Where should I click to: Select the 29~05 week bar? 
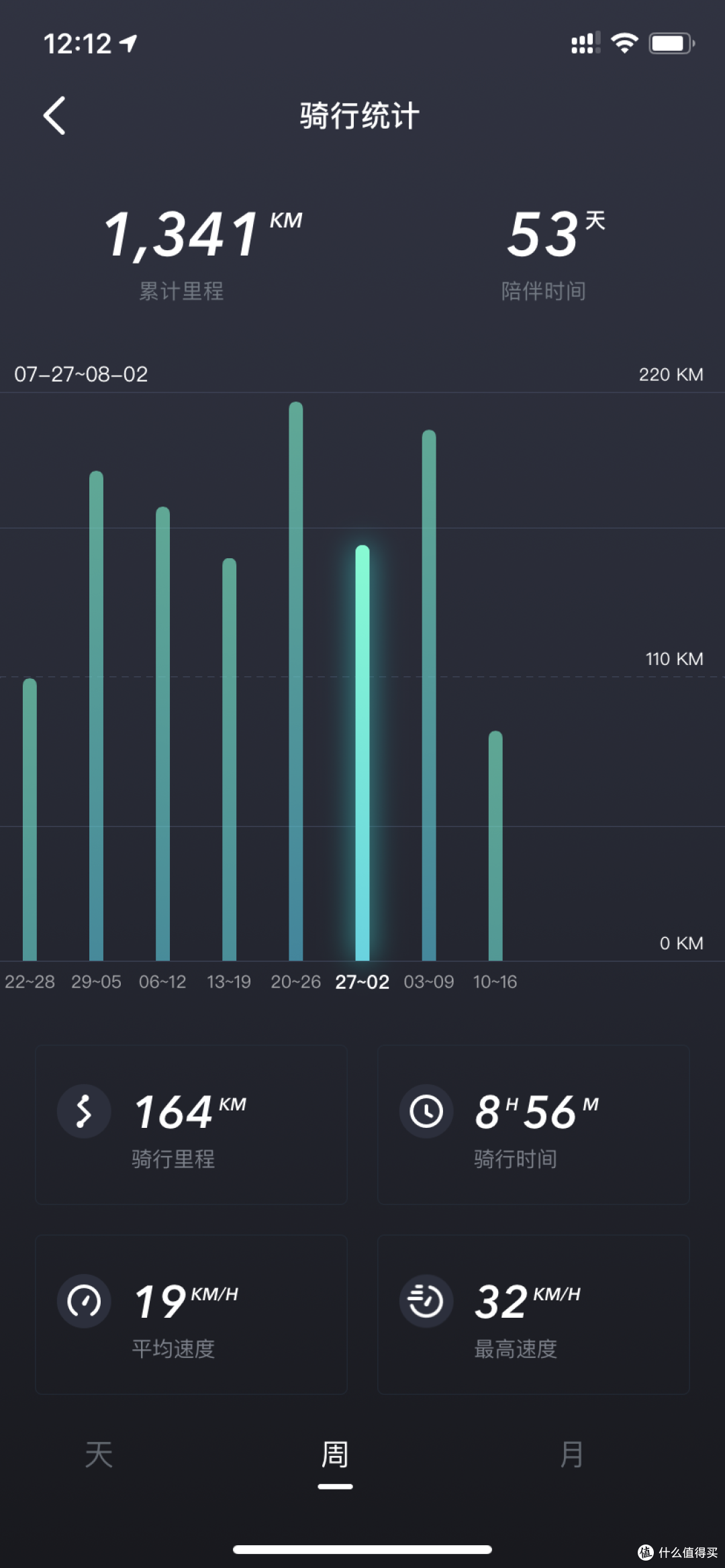point(96,716)
